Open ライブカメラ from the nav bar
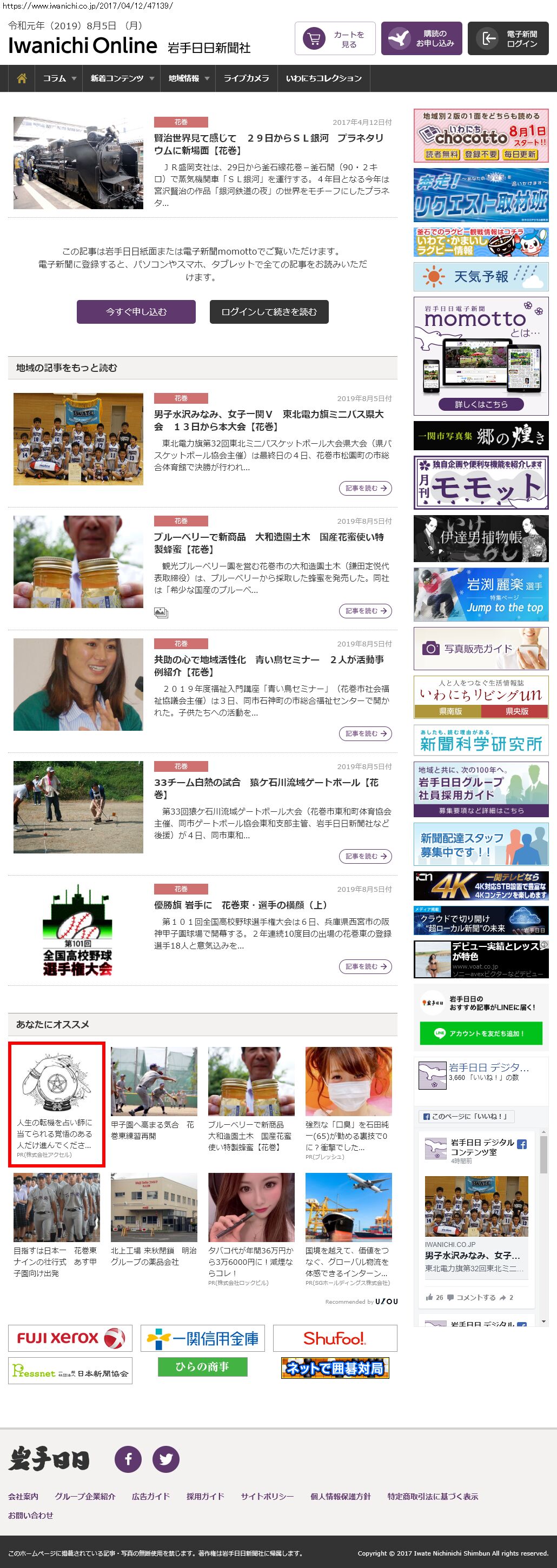 (246, 78)
